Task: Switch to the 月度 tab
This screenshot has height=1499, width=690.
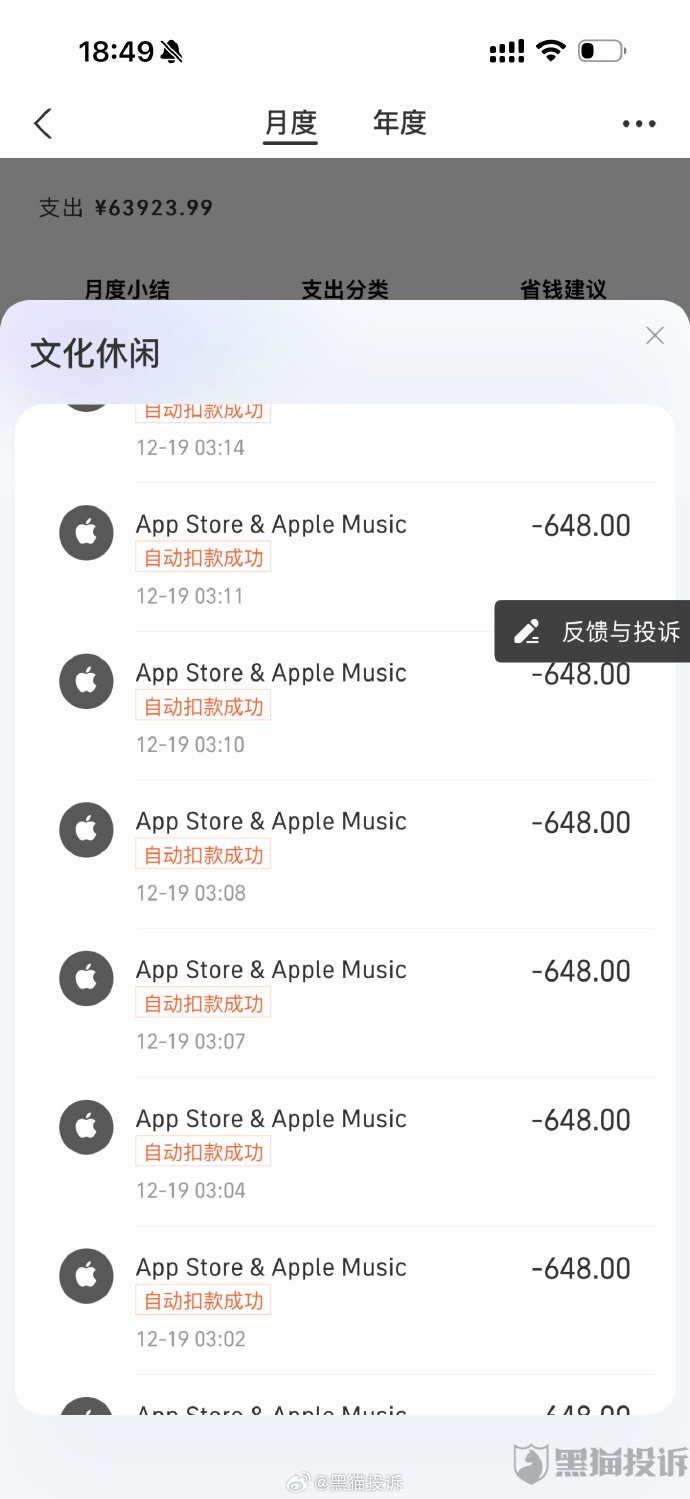Action: 290,124
